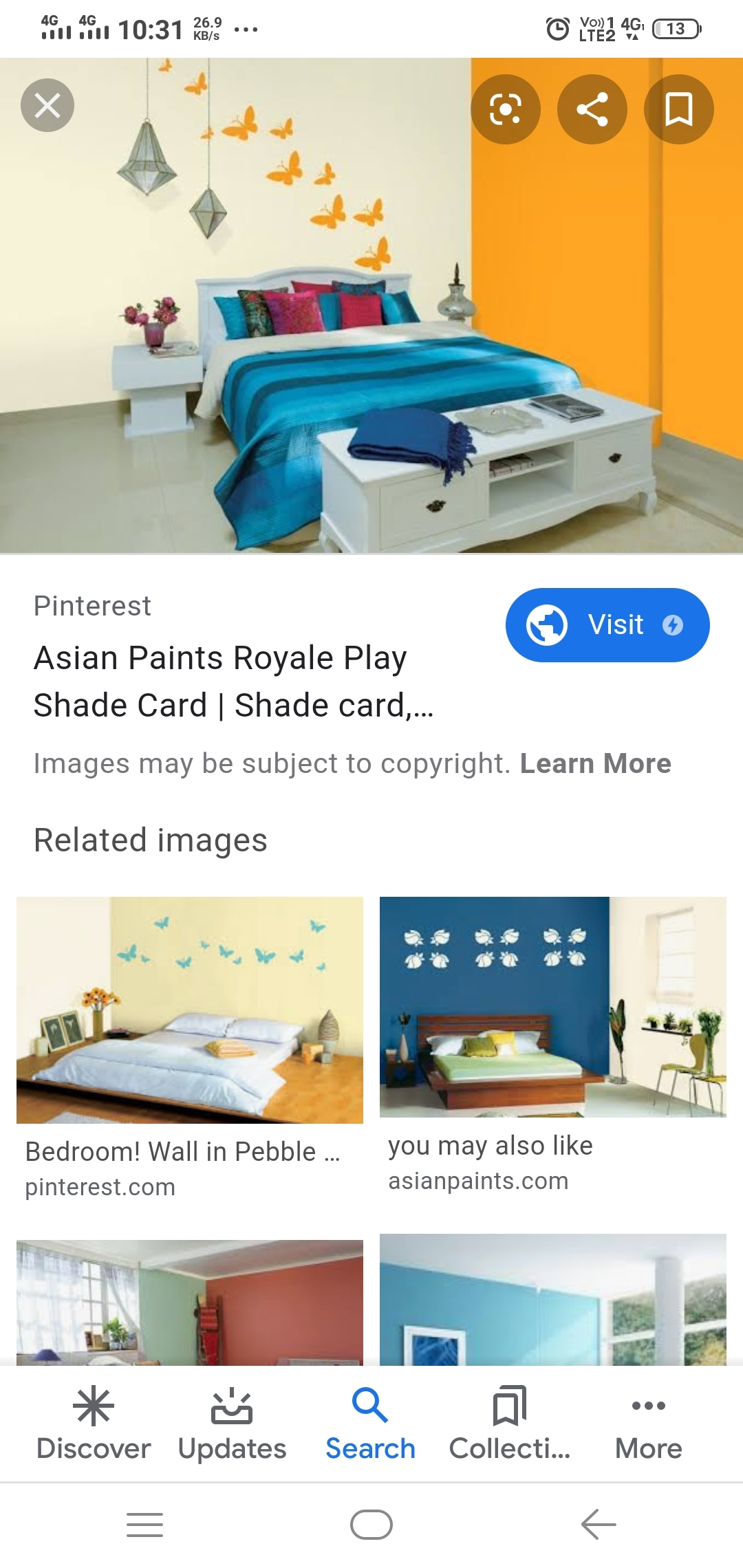The width and height of the screenshot is (743, 1568).
Task: Select the Search tab
Action: coord(370,1424)
